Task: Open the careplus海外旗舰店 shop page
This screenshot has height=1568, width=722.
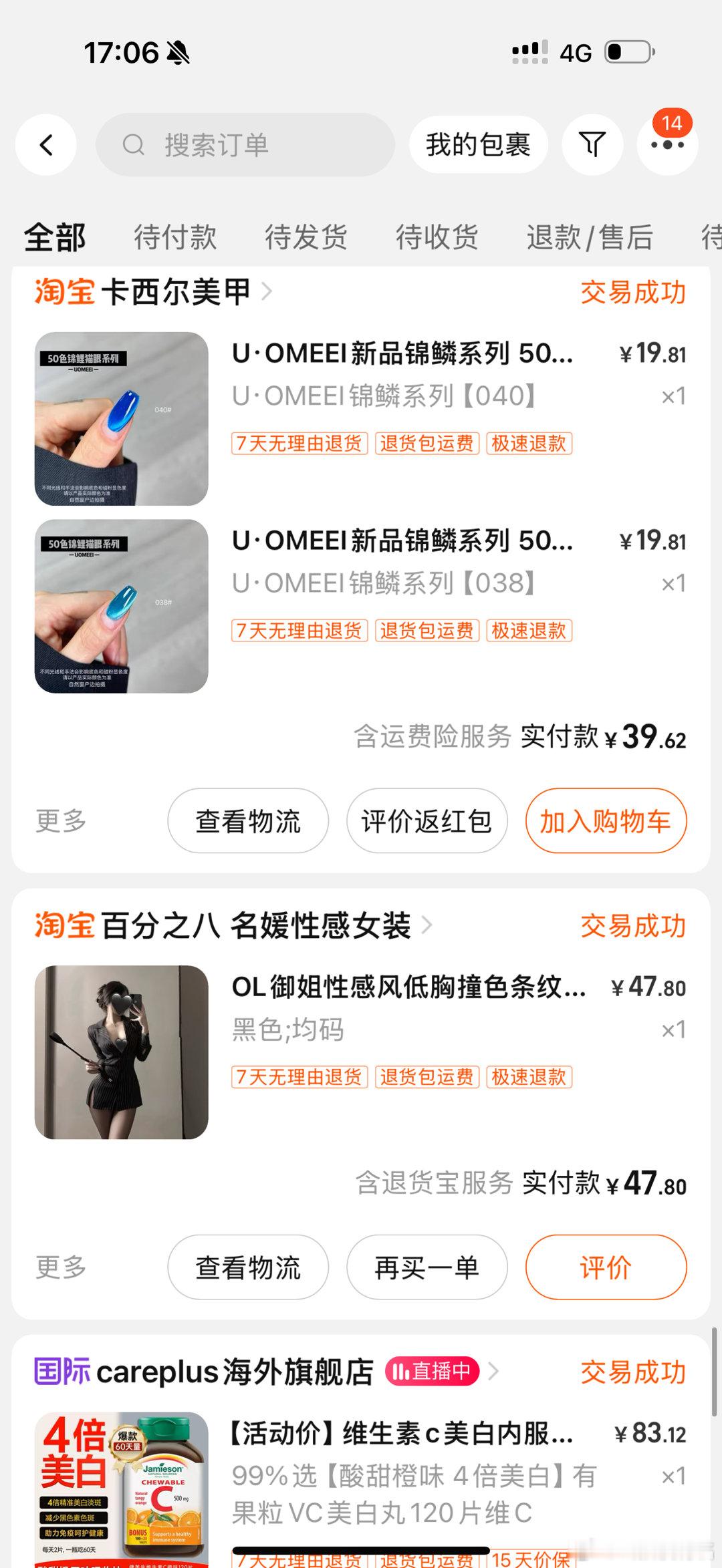Action: pyautogui.click(x=235, y=1372)
